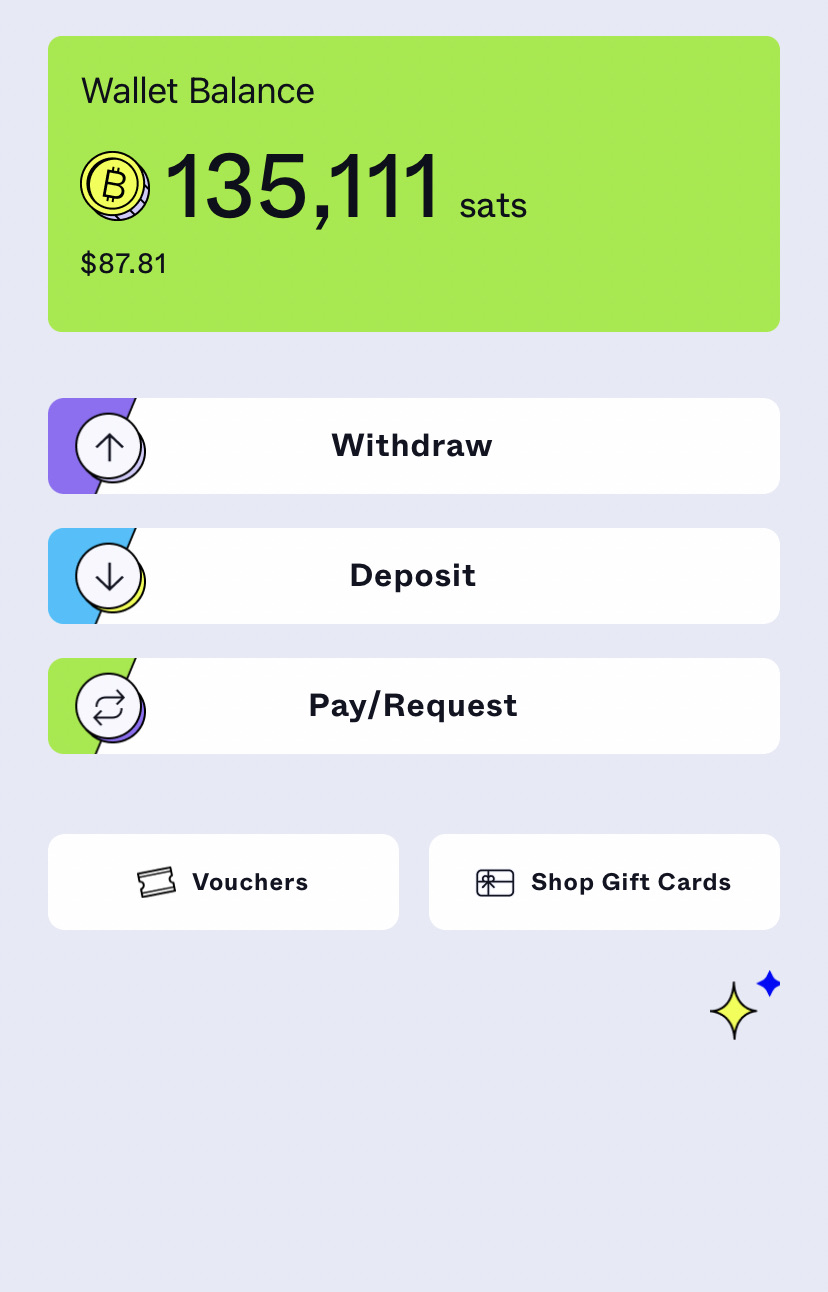Select Pay/Request
Screen dimensions: 828x1292
coord(413,706)
